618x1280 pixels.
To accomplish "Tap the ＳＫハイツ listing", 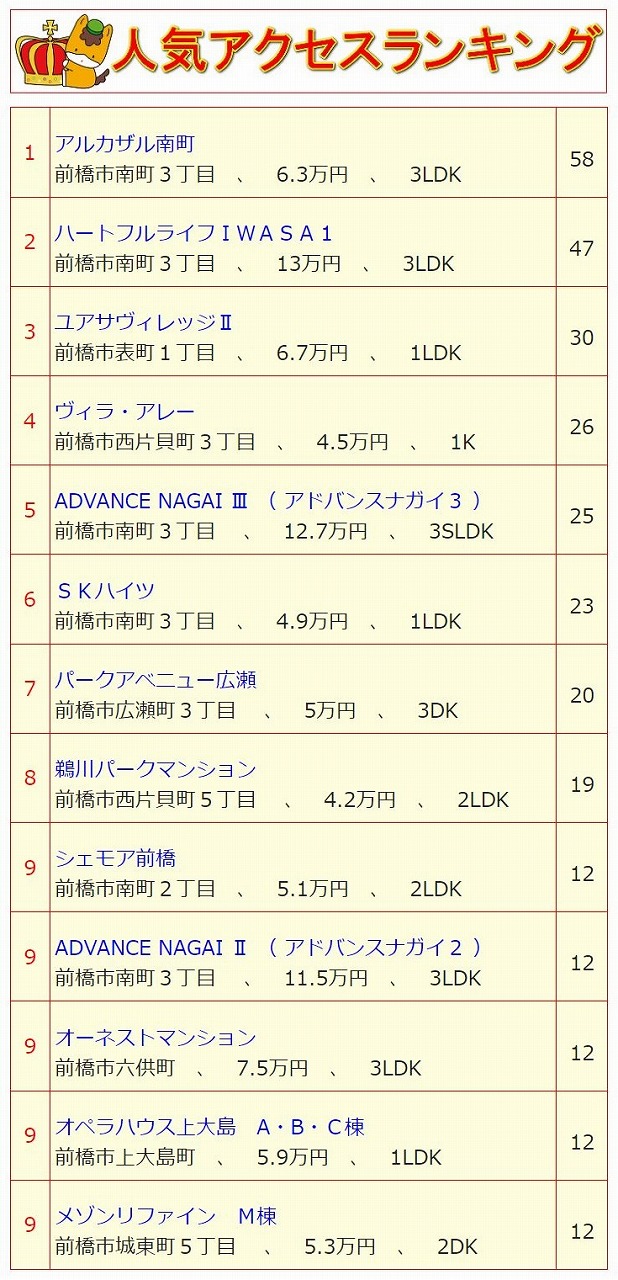I will click(x=105, y=591).
